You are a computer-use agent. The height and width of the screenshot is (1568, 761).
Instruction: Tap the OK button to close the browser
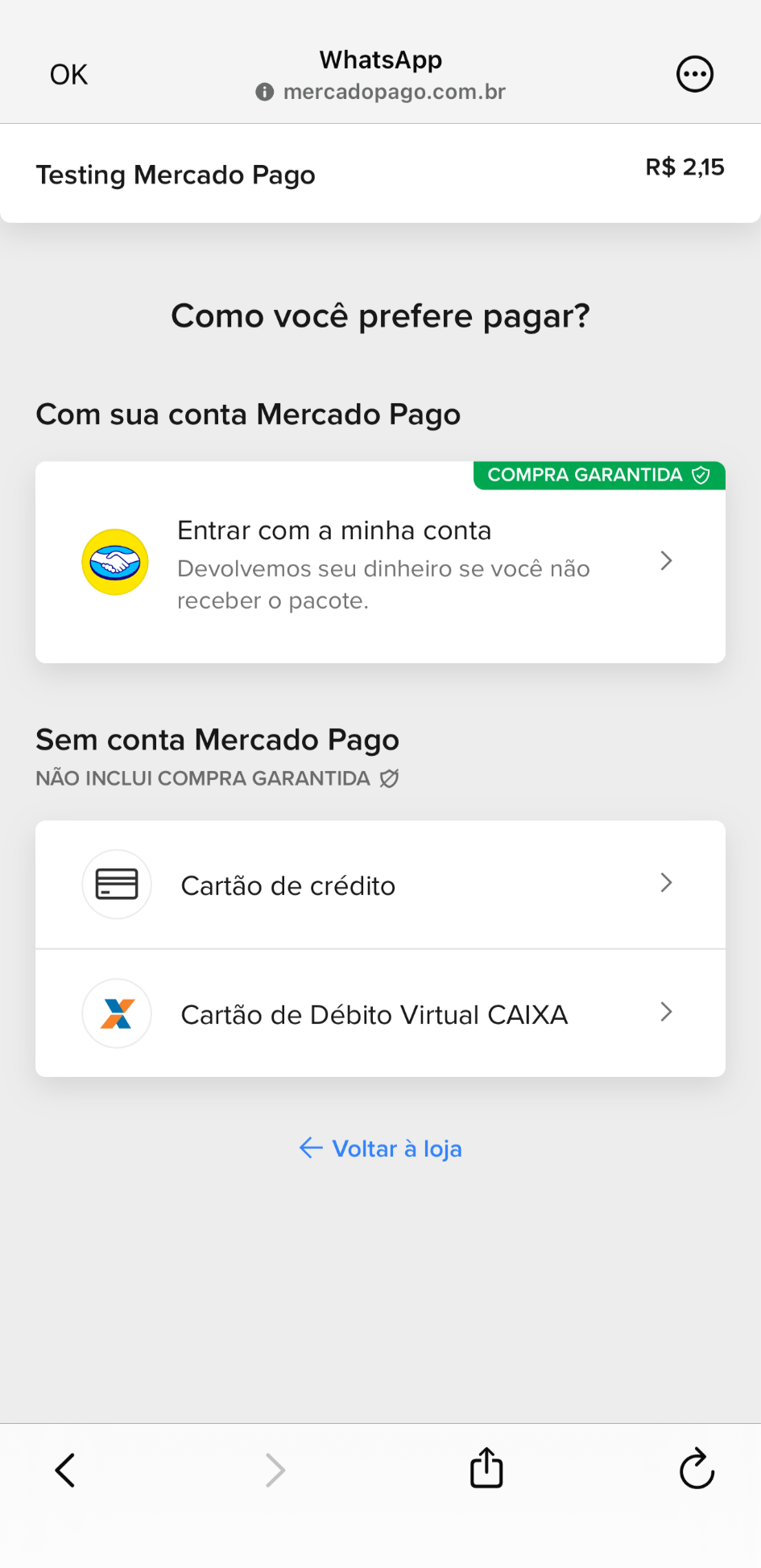point(68,73)
